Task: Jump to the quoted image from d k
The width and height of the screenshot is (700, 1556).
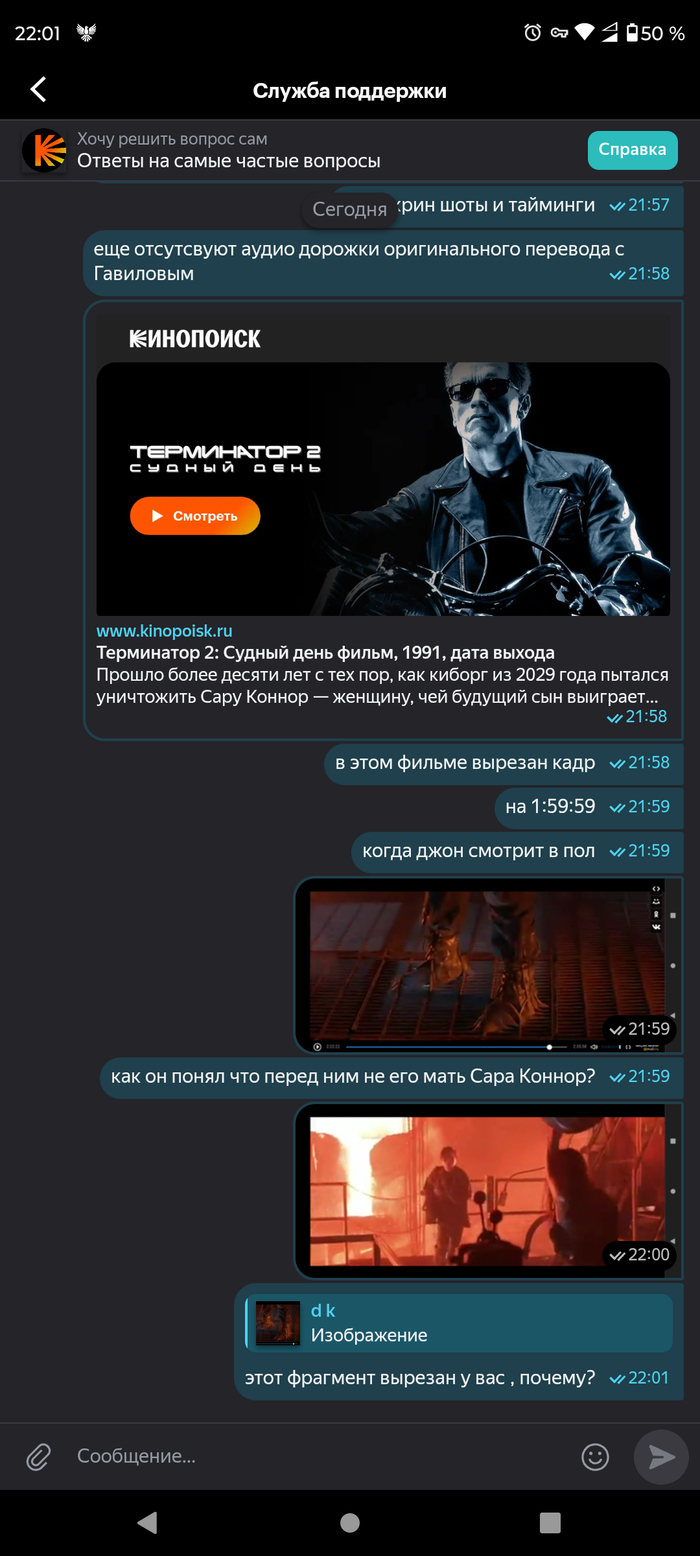Action: [x=459, y=1323]
